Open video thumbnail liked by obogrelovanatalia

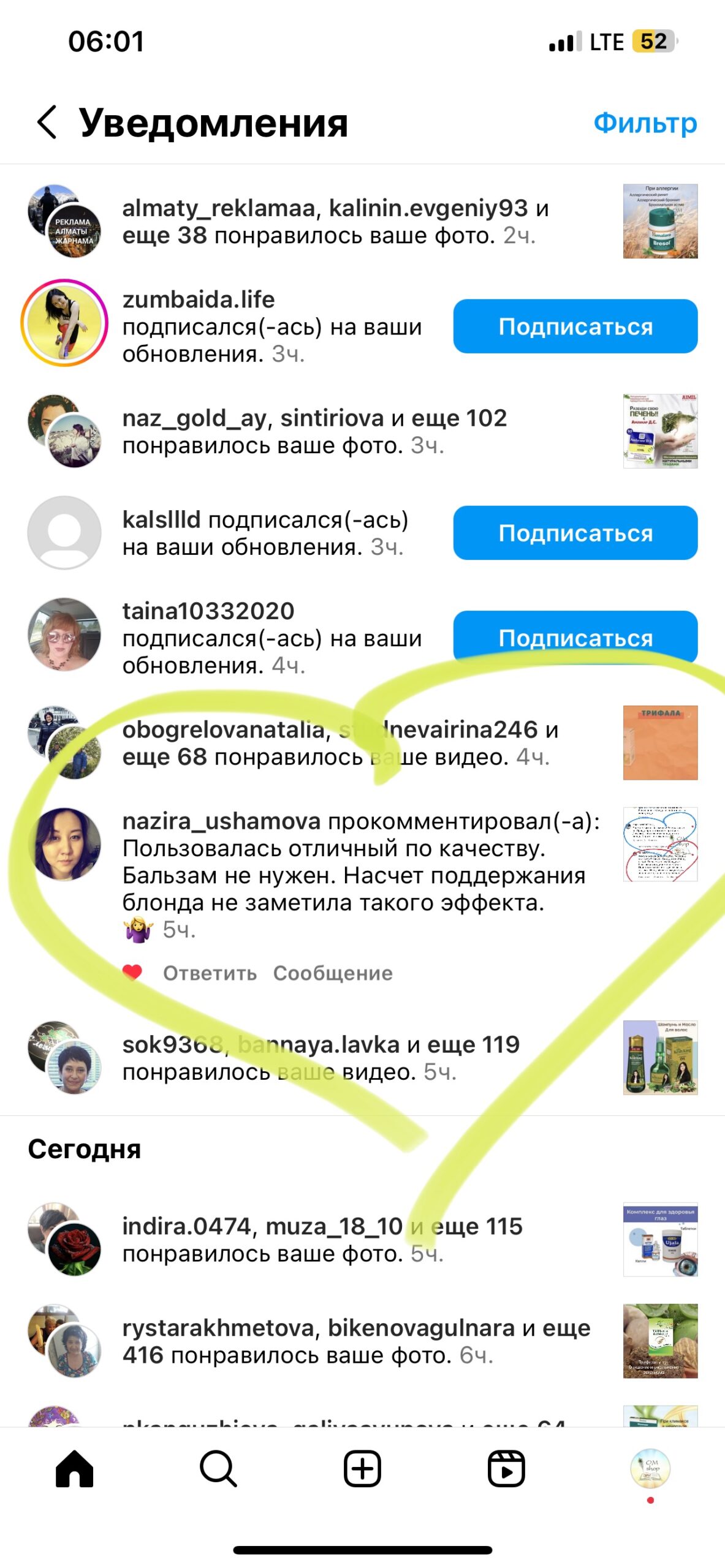pyautogui.click(x=660, y=742)
